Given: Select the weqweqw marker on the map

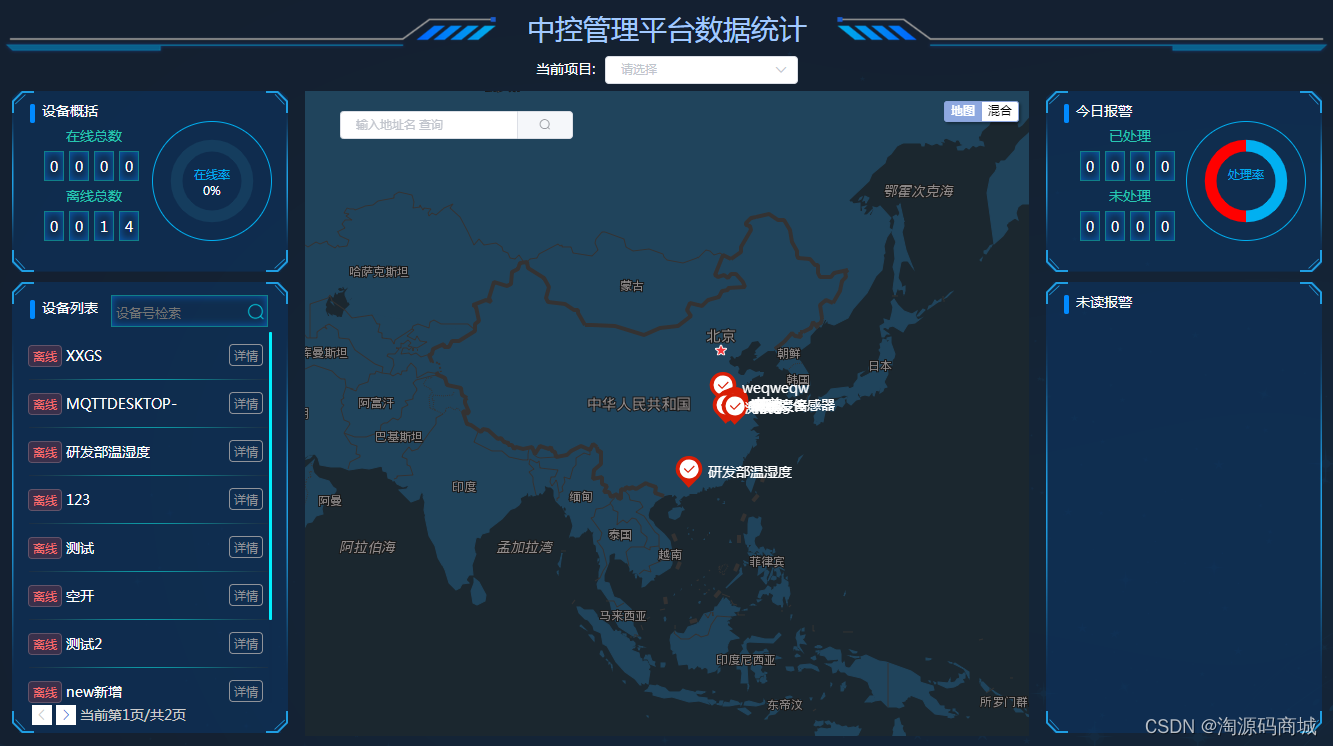Looking at the screenshot, I should pos(722,385).
